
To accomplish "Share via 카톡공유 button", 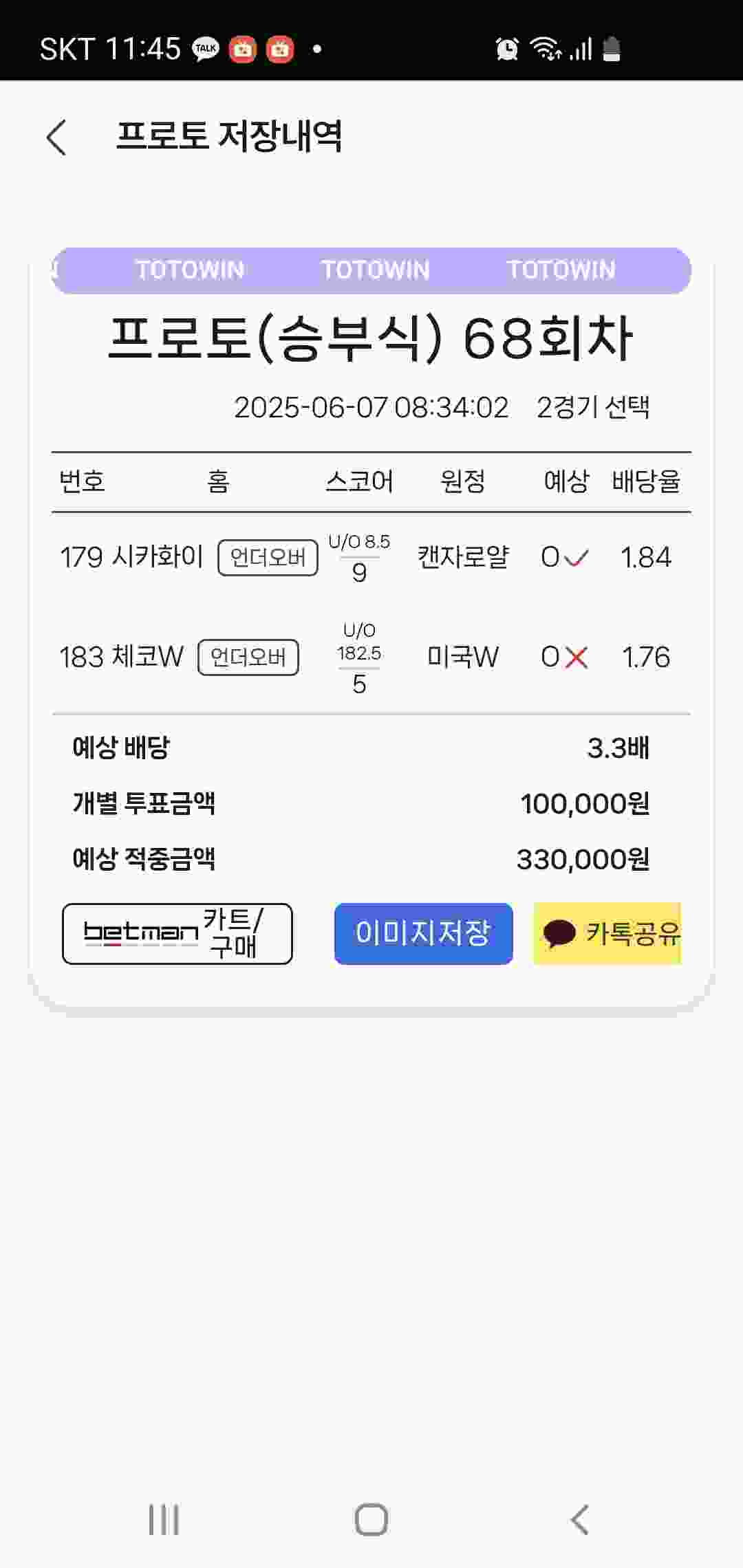I will [x=607, y=933].
